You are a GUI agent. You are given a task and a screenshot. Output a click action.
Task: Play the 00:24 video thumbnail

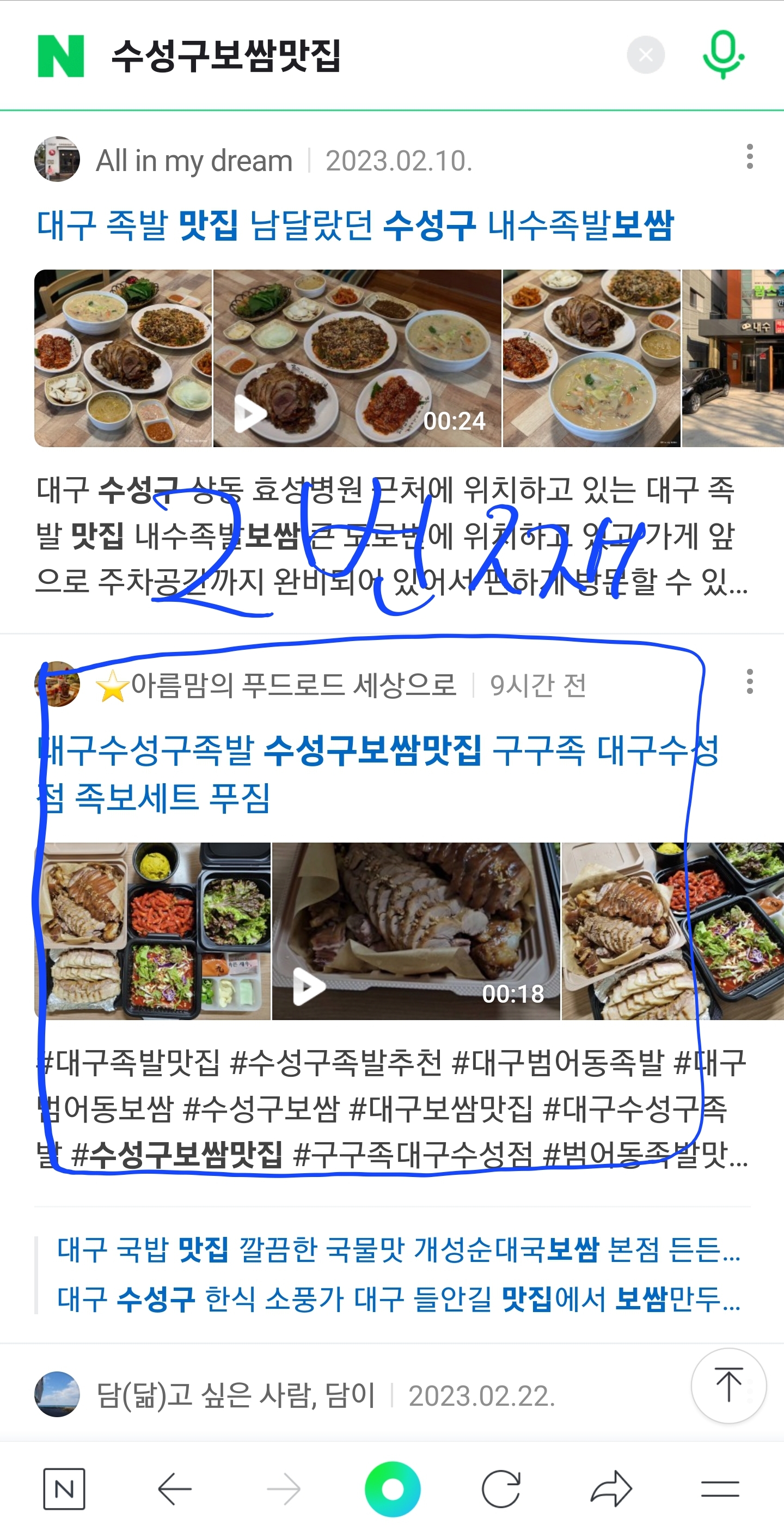click(x=357, y=358)
